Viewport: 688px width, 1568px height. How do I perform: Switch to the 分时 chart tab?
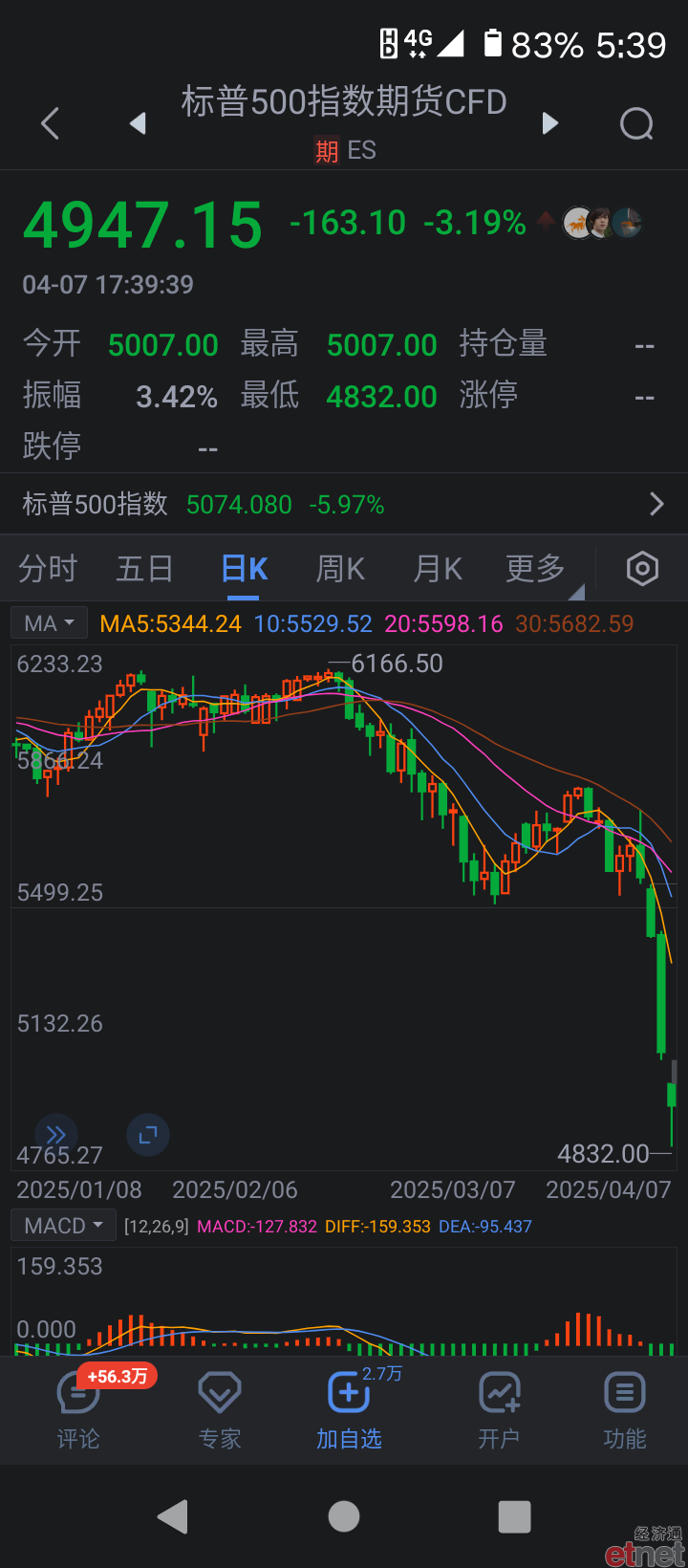48,569
